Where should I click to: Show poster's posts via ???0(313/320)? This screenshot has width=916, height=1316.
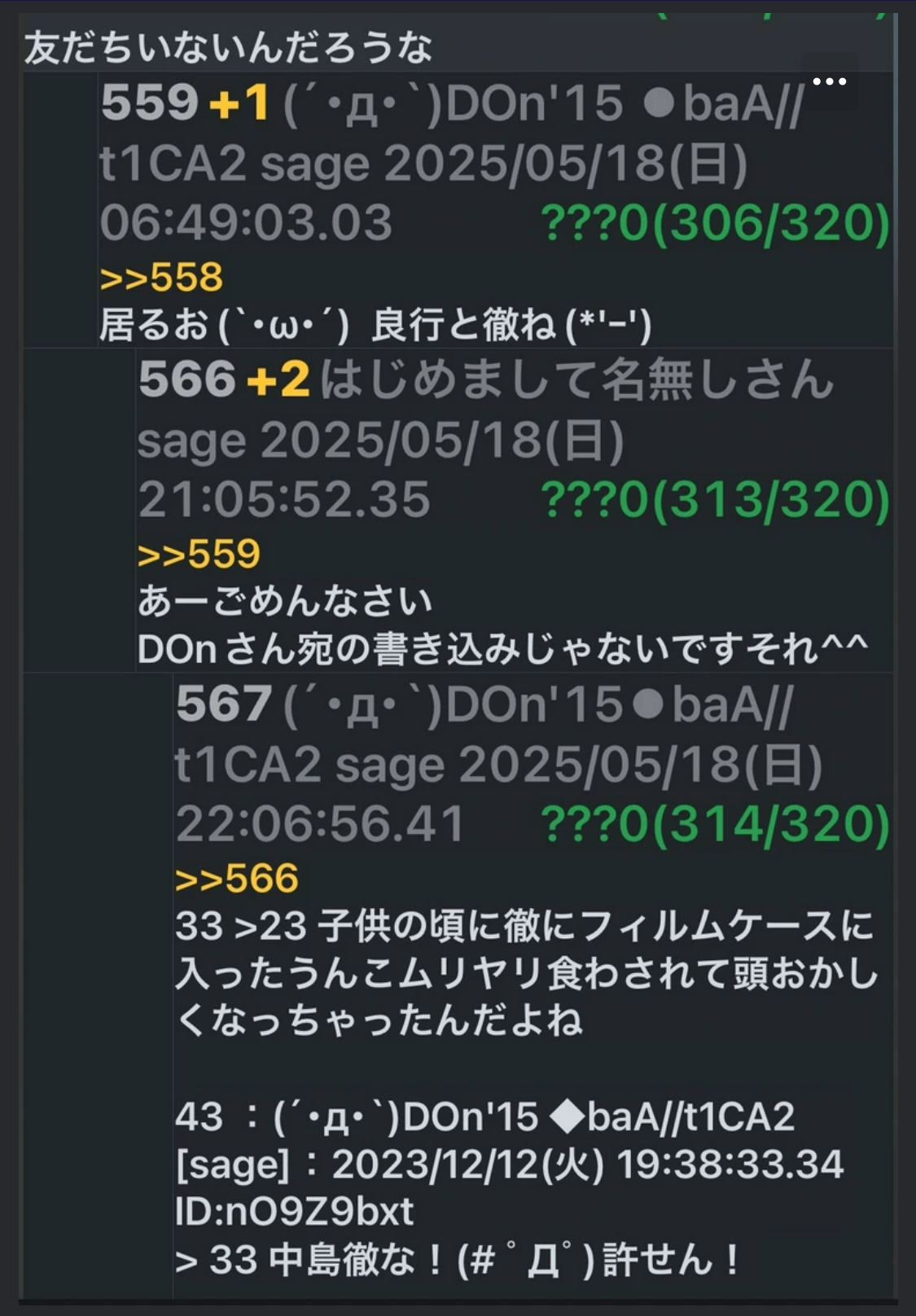[715, 500]
